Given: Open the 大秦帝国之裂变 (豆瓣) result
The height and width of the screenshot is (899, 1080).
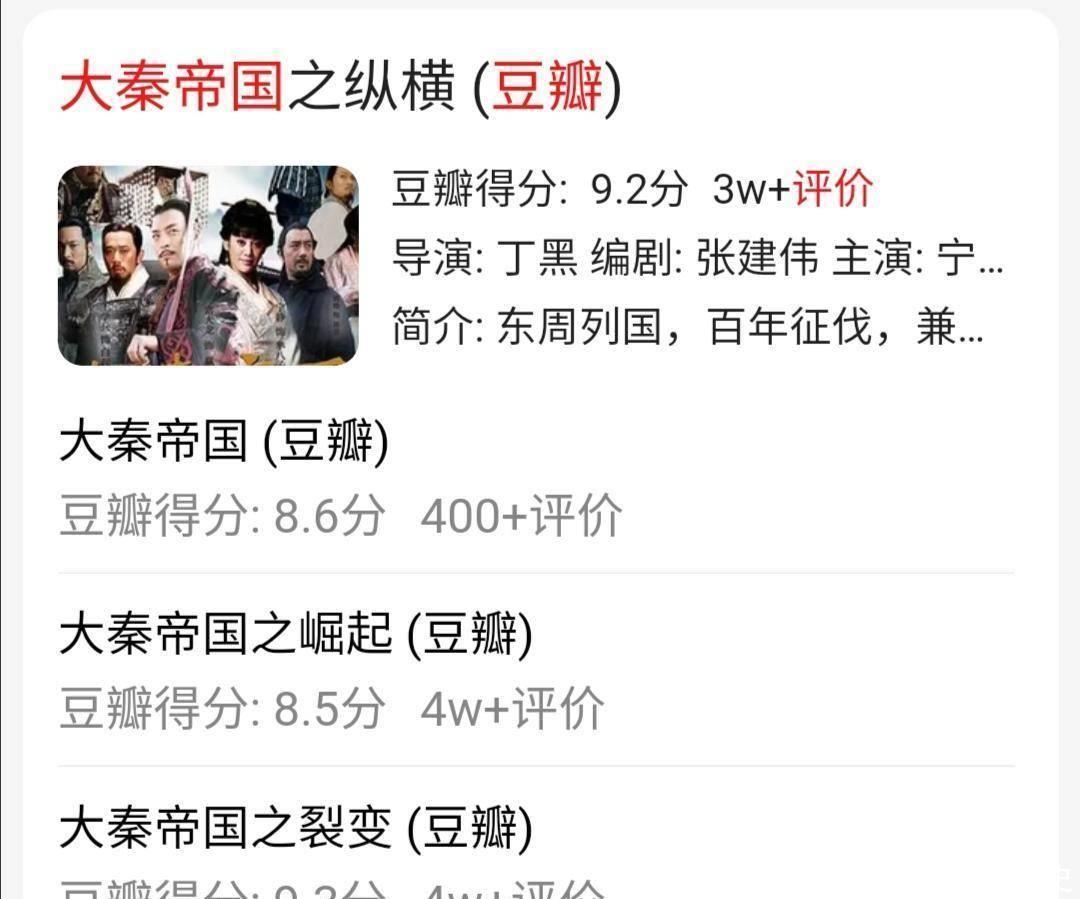Looking at the screenshot, I should click(x=296, y=829).
